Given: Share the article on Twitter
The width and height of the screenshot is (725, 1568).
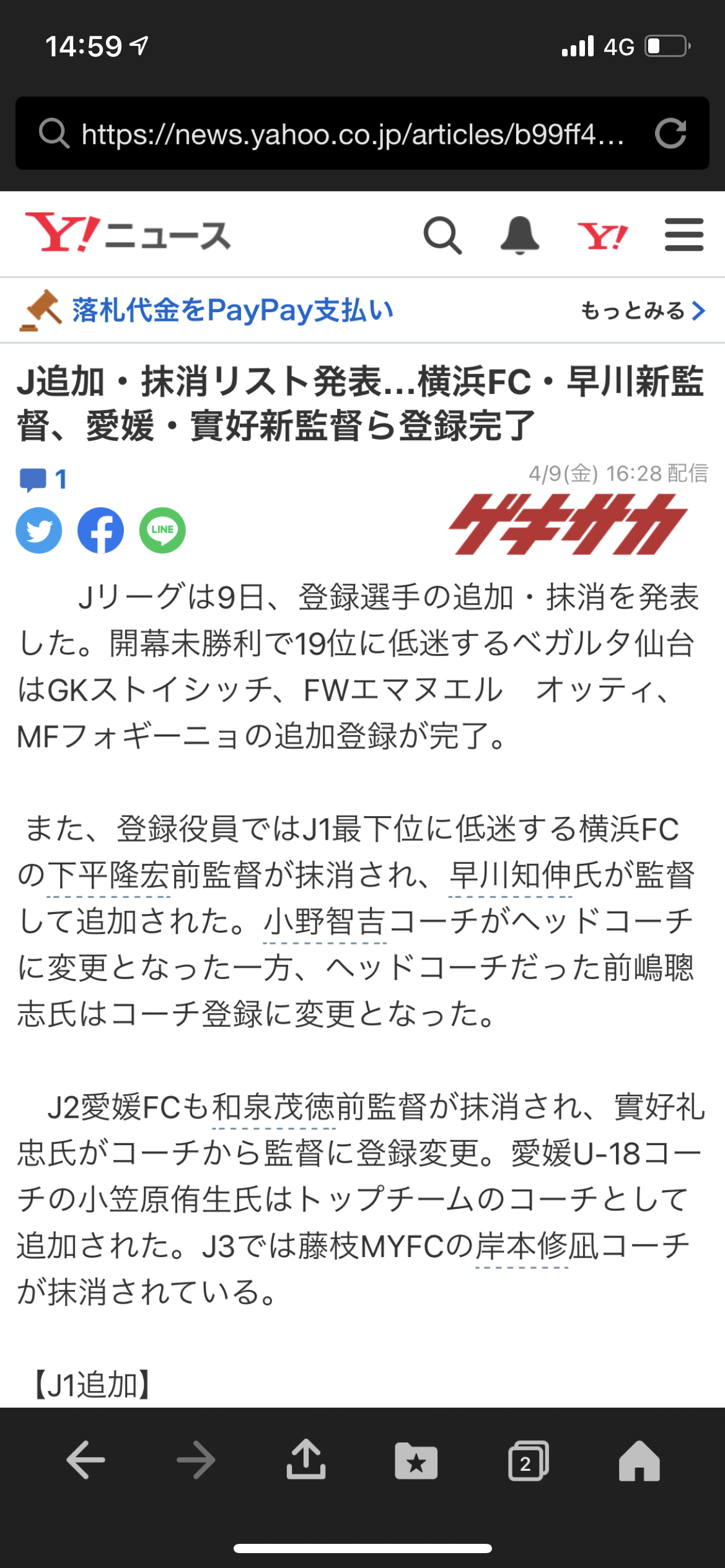Looking at the screenshot, I should click(x=39, y=531).
